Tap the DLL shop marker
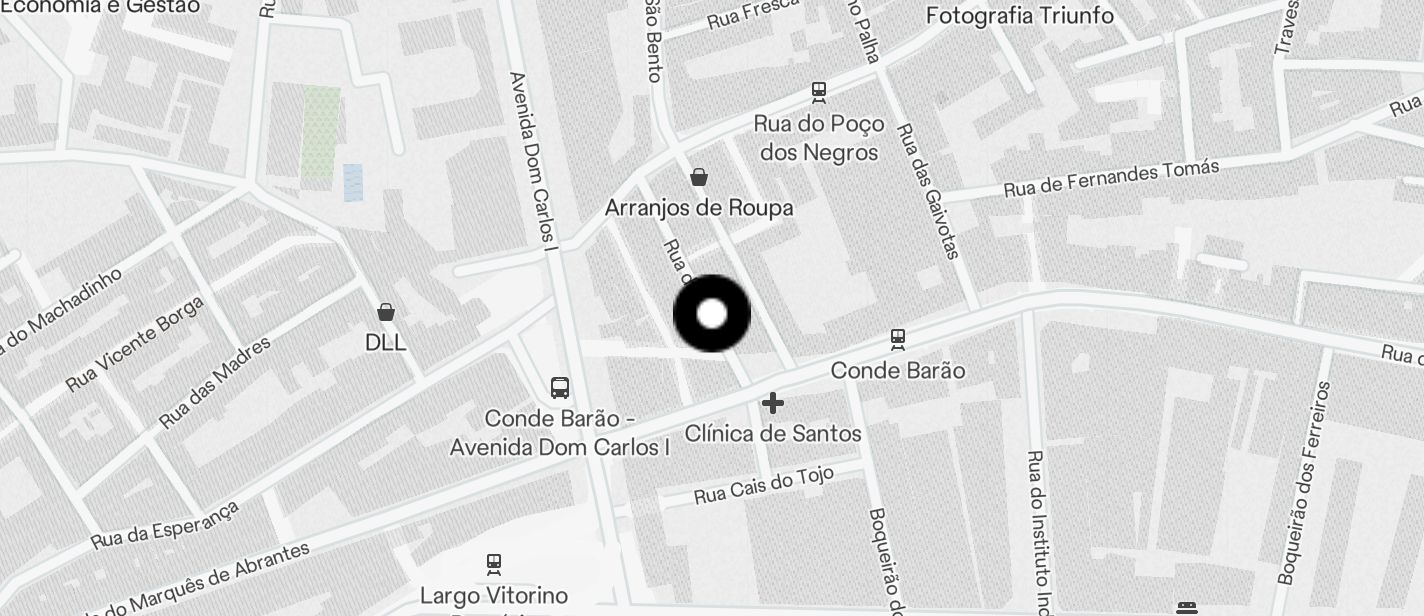 click(386, 312)
